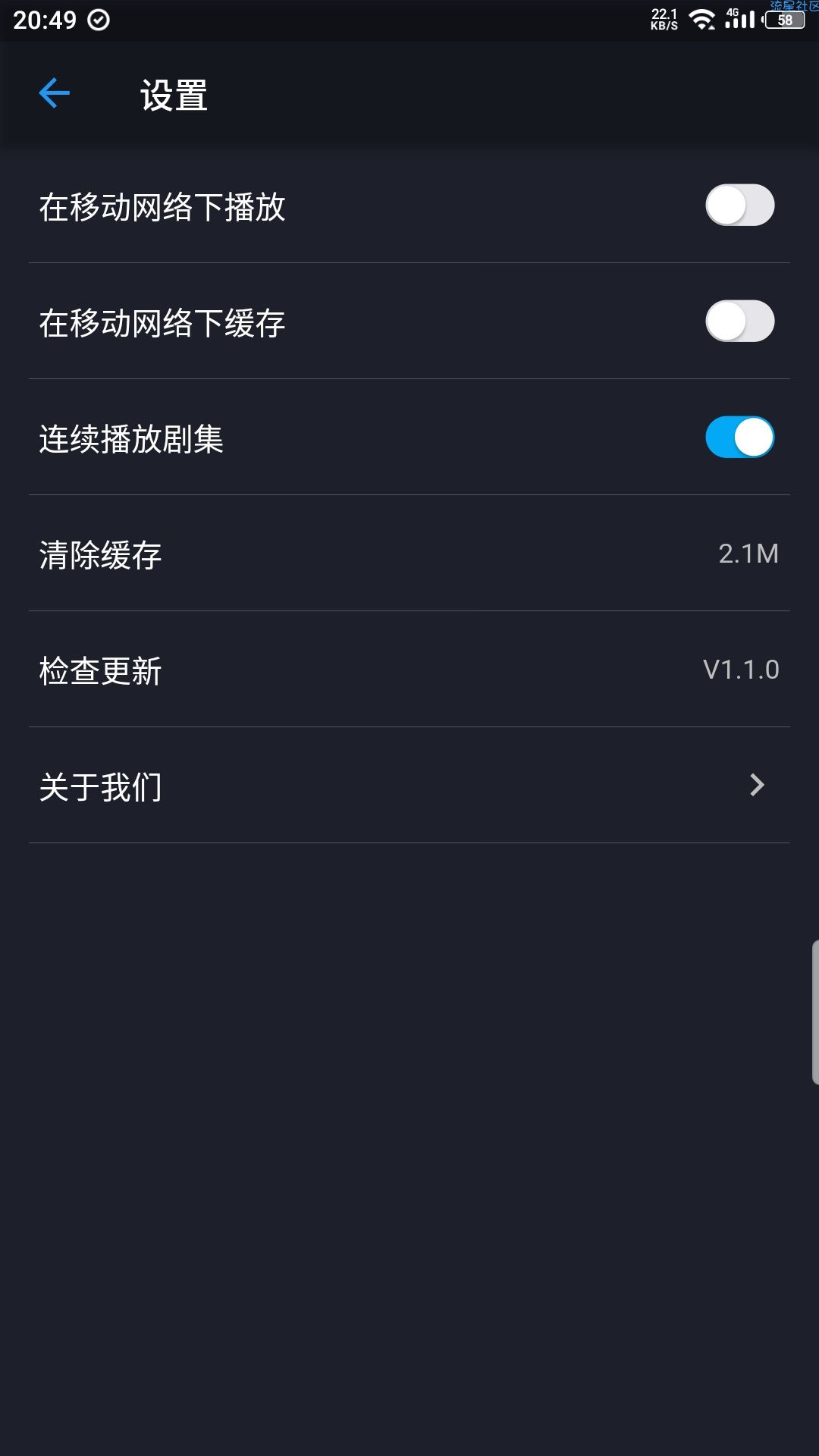Image resolution: width=819 pixels, height=1456 pixels.
Task: Tap 清除缓存 to clear 2.1M cache
Action: pos(409,554)
